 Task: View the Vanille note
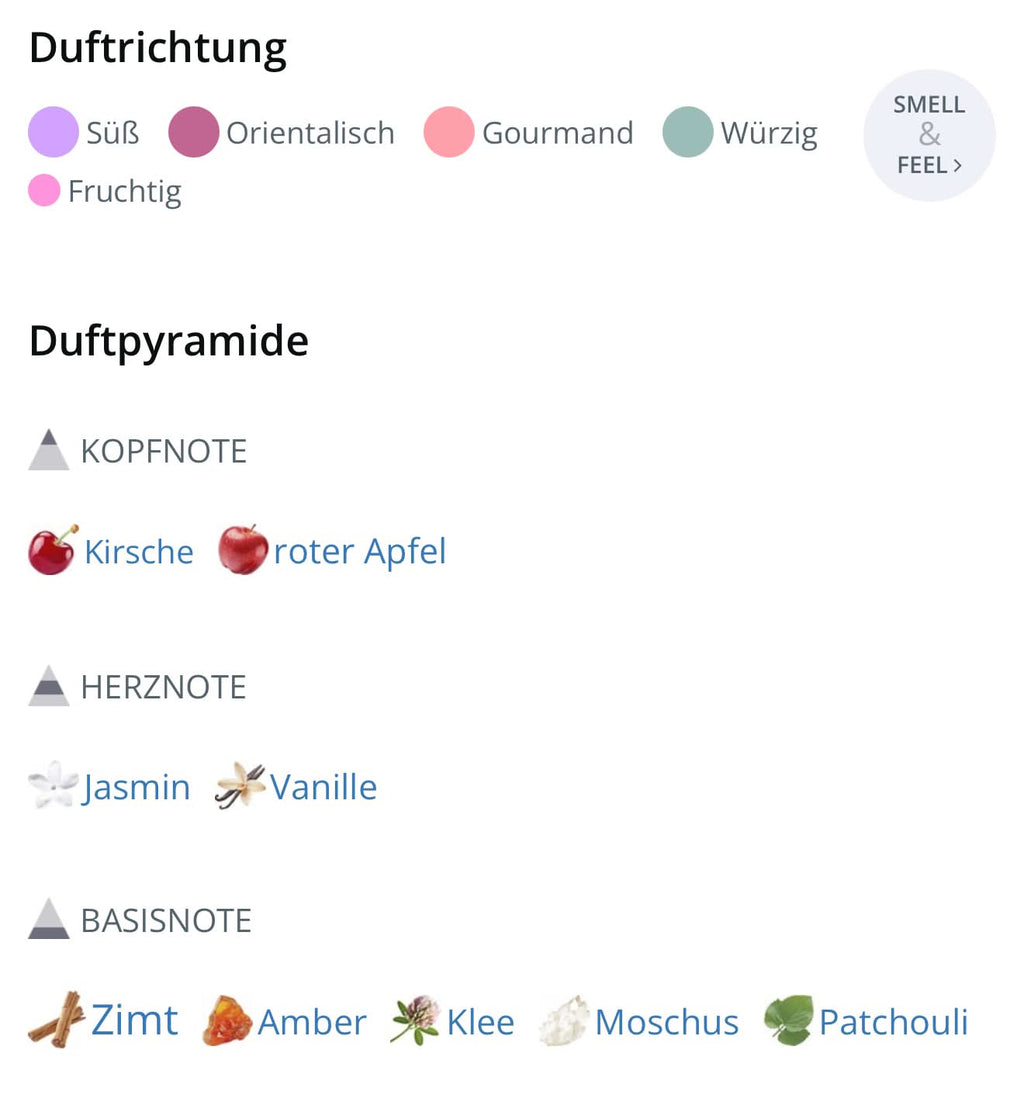point(323,788)
